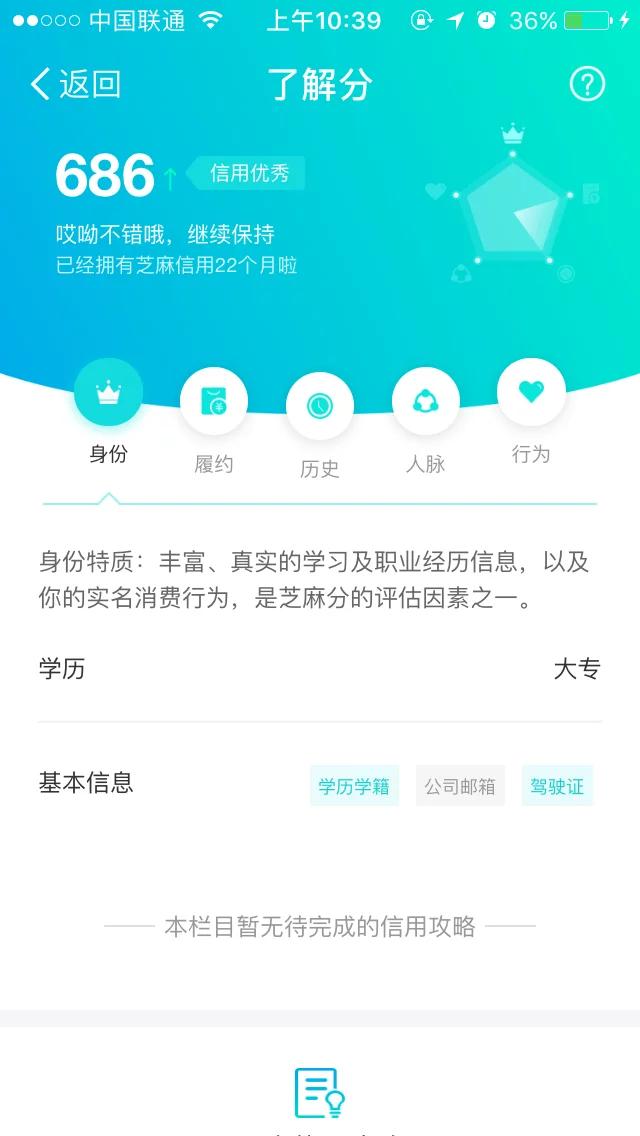Tap the 学历学籍 chip
640x1136 pixels.
click(354, 786)
